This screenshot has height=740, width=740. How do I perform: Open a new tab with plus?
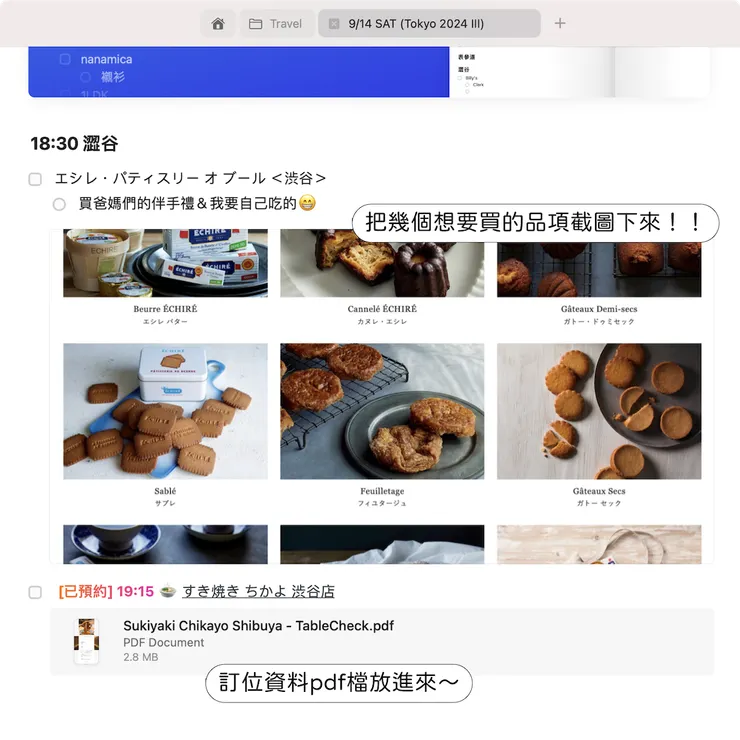click(560, 24)
